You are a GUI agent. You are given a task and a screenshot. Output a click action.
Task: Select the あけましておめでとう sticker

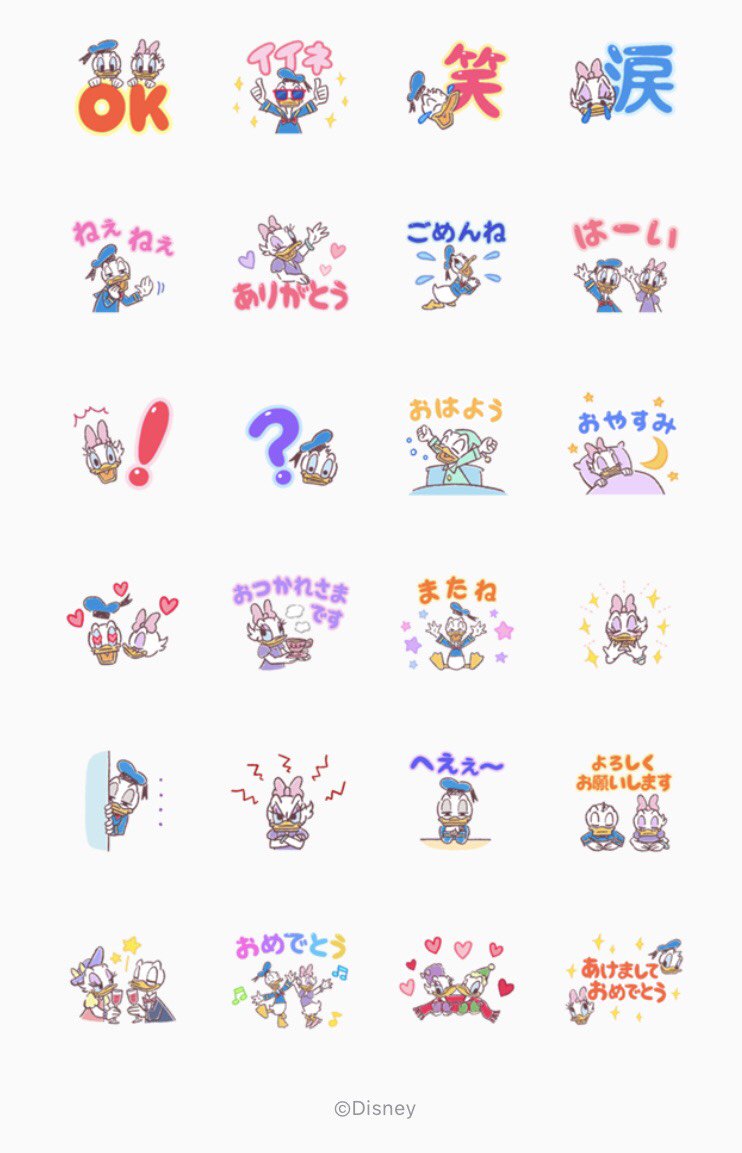tap(624, 980)
